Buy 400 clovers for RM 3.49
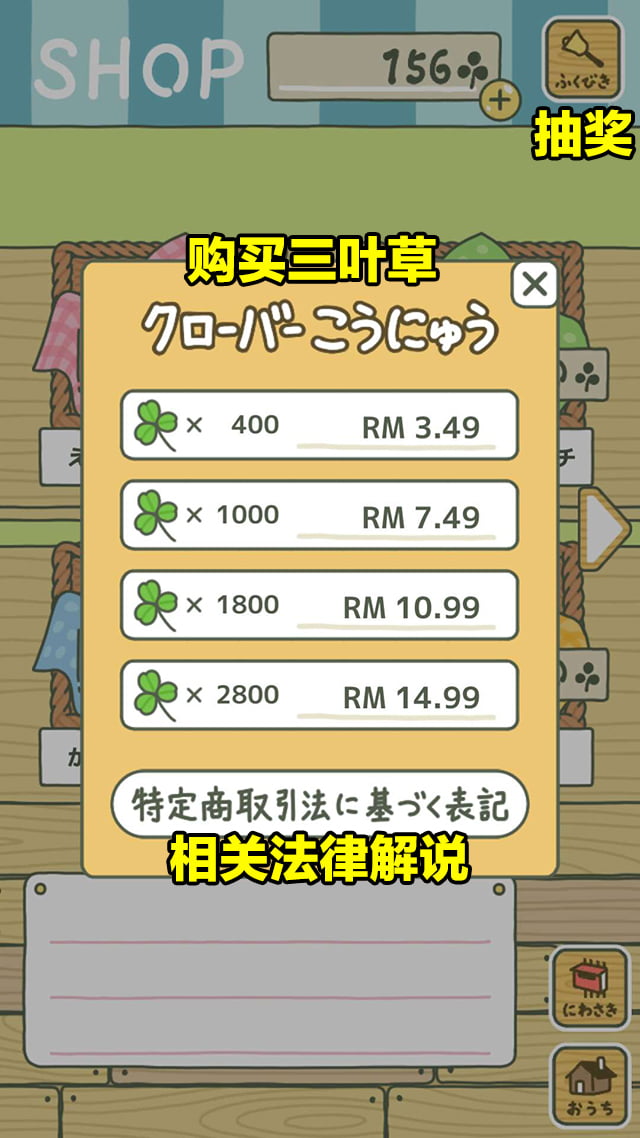 319,426
